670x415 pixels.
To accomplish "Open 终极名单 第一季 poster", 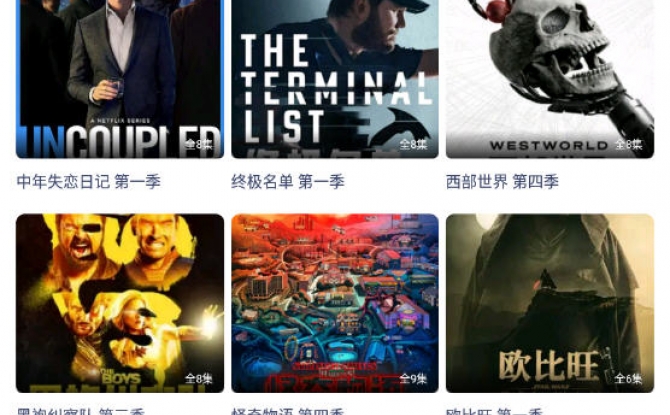I will 334,80.
